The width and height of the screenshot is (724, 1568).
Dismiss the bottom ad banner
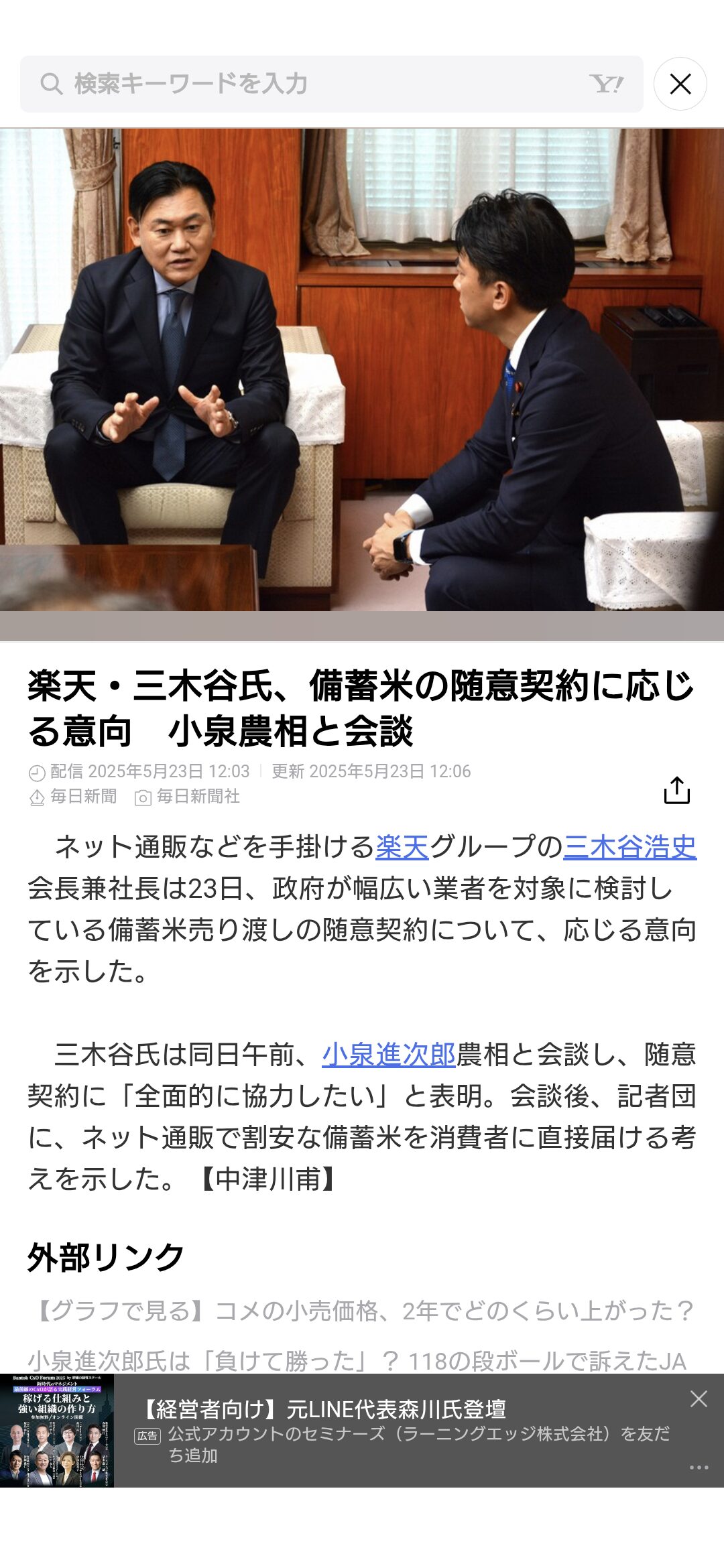[699, 1398]
